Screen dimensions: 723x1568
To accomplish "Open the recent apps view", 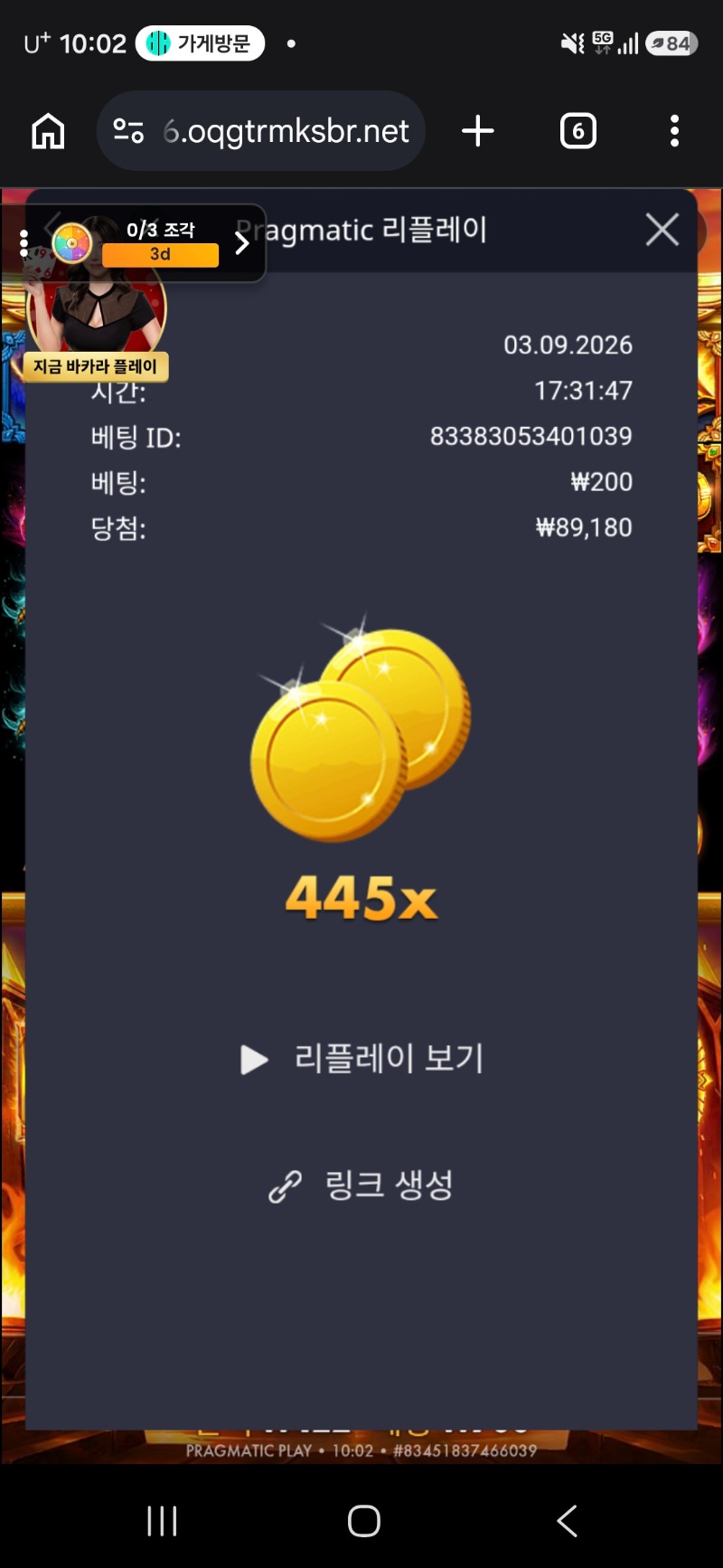I will tap(163, 1521).
